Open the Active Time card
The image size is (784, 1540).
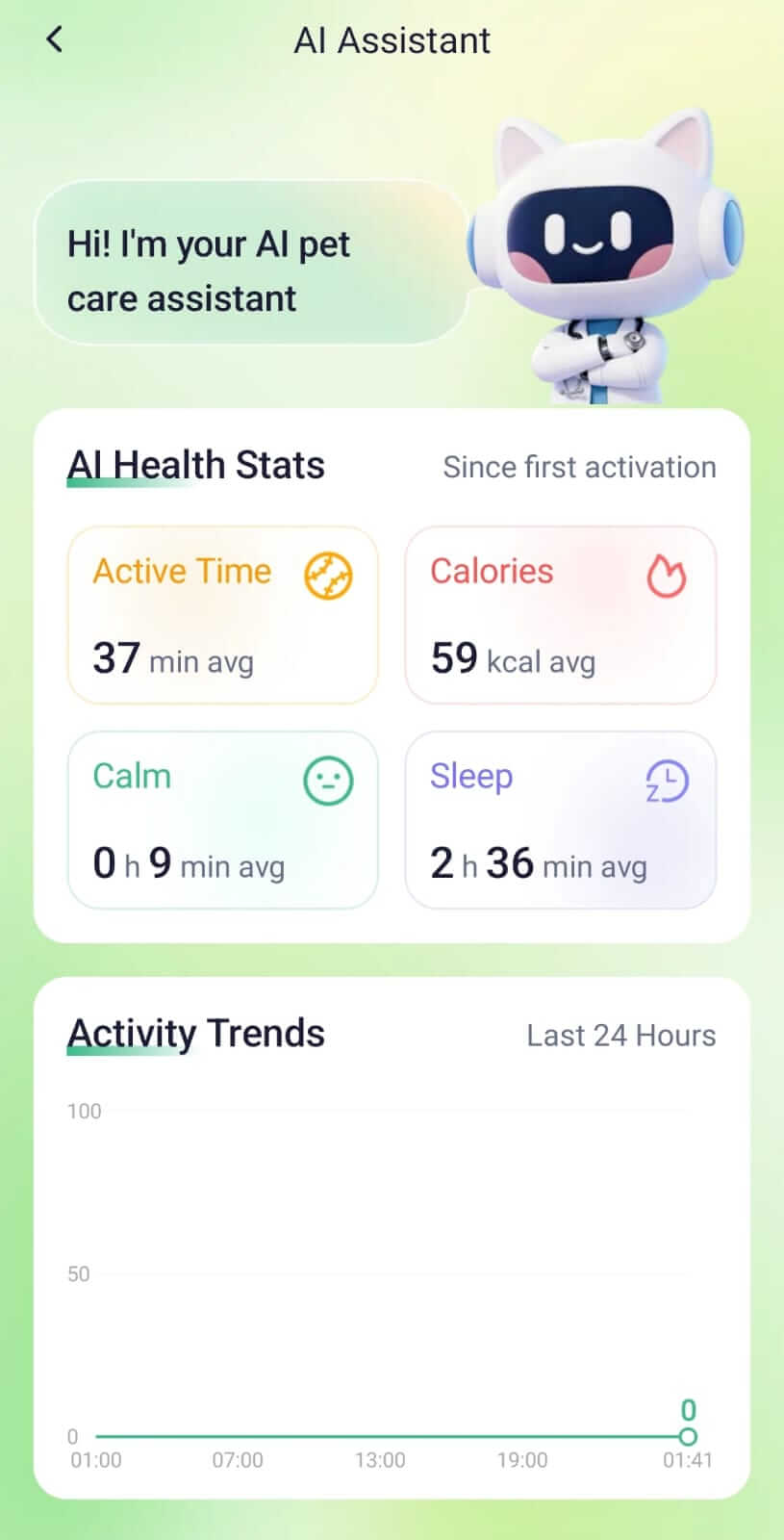(x=223, y=615)
